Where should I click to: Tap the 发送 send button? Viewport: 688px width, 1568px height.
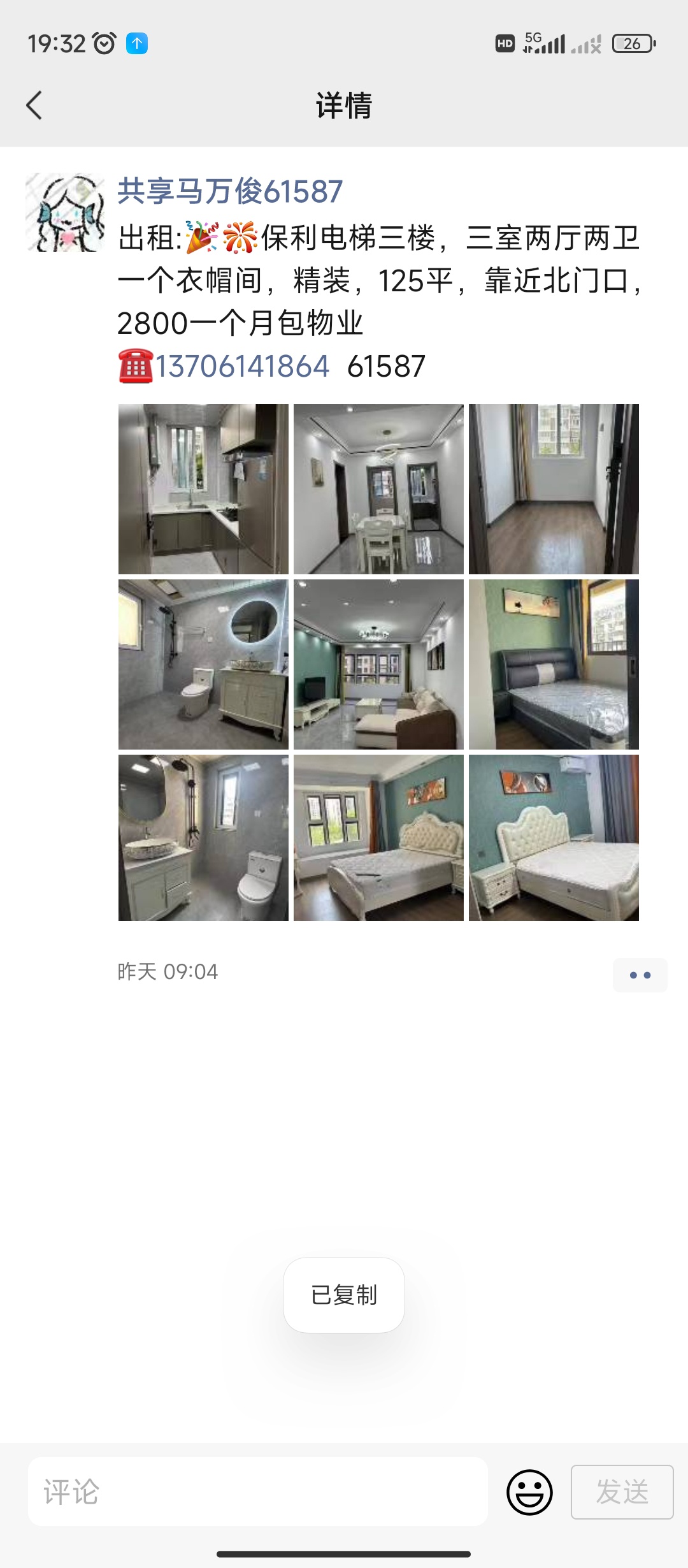[x=622, y=1492]
